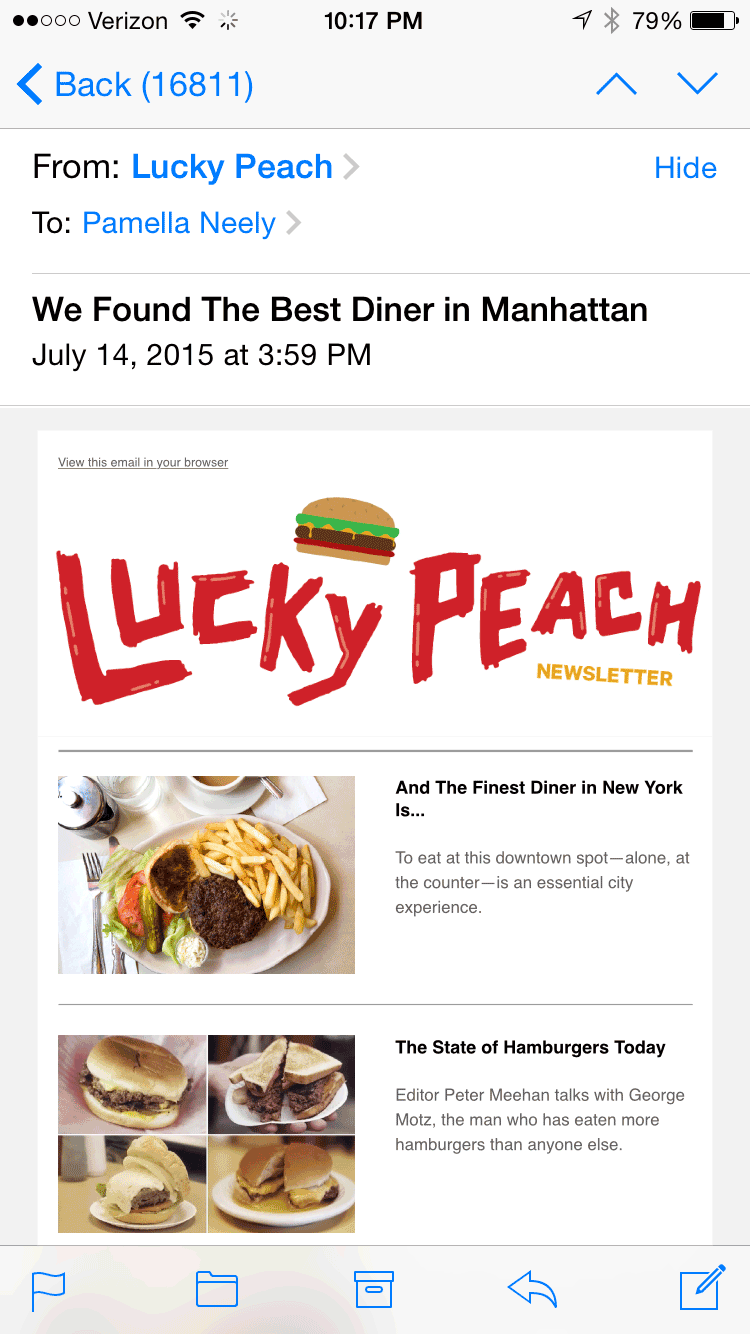Hide the message header details
Screen dimensions: 750x1334
685,168
